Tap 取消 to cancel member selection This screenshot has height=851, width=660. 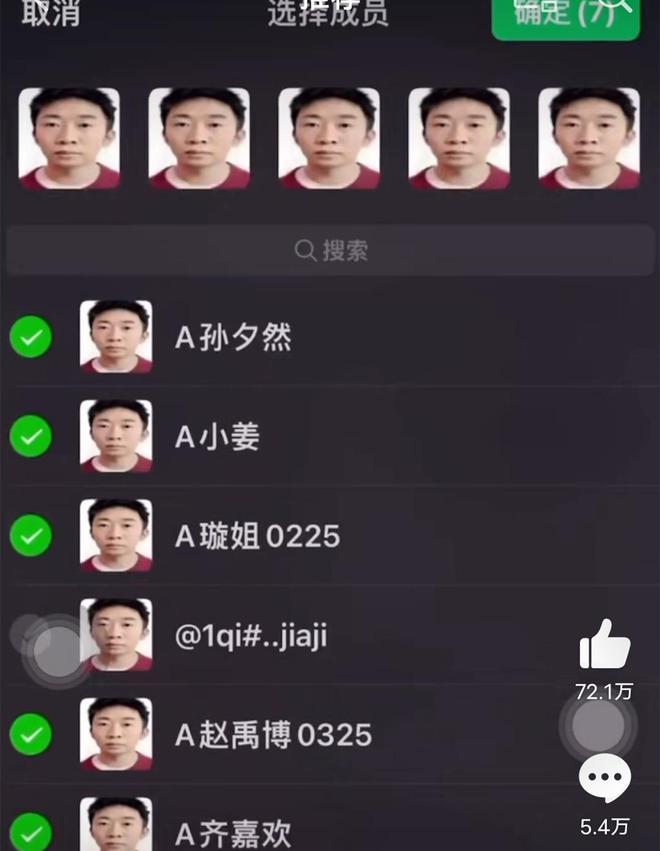point(50,14)
